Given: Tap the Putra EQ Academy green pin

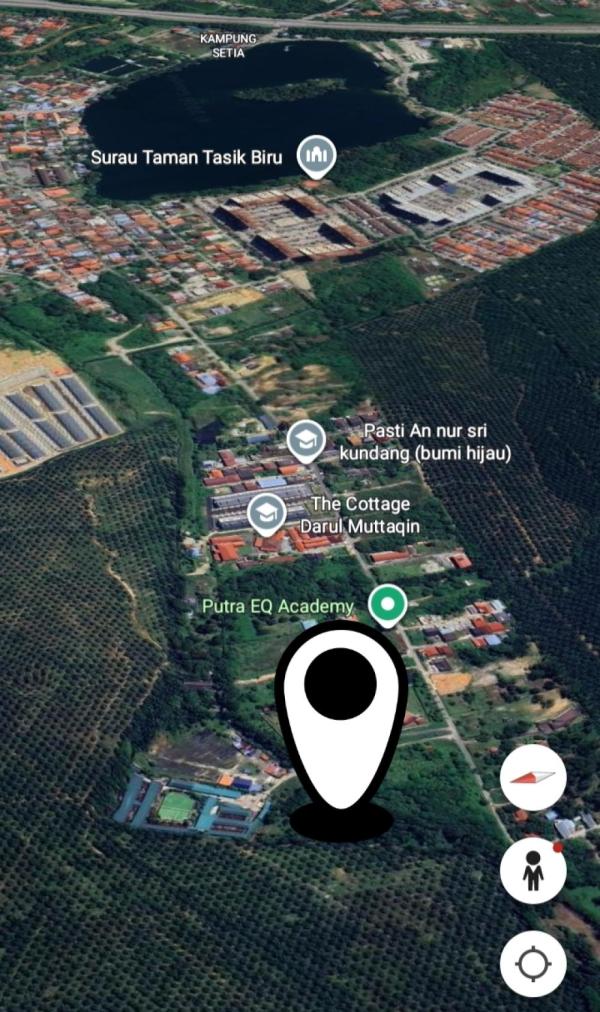Looking at the screenshot, I should (x=387, y=604).
